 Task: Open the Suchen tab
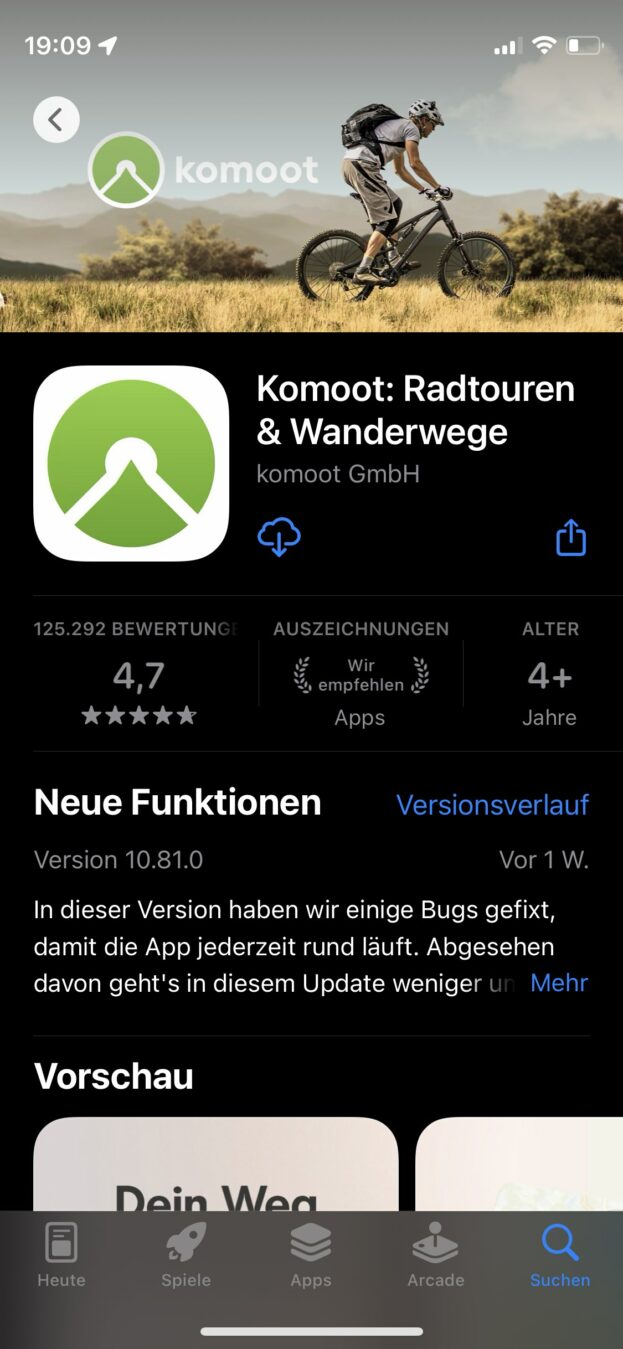pos(560,1255)
